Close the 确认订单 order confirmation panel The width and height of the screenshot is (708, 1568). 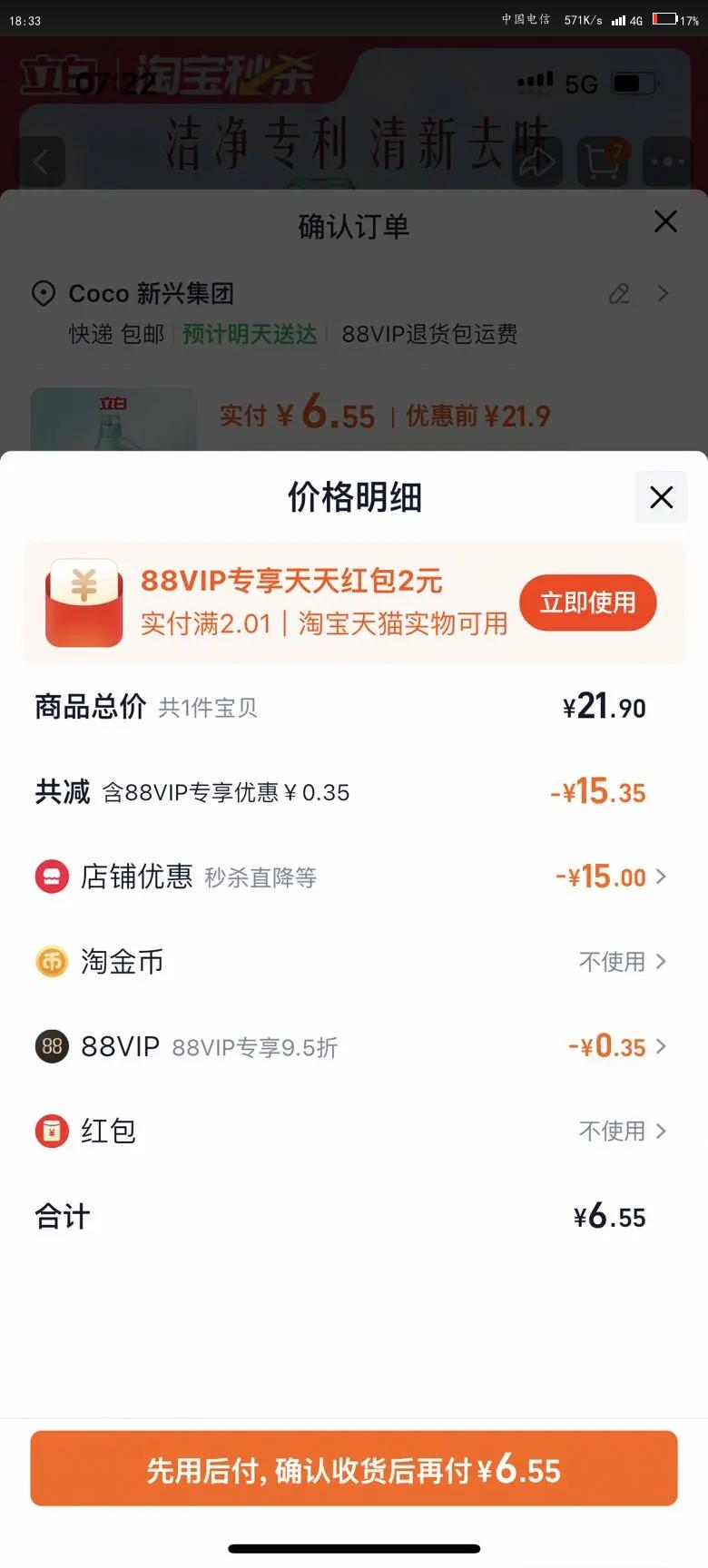click(665, 221)
